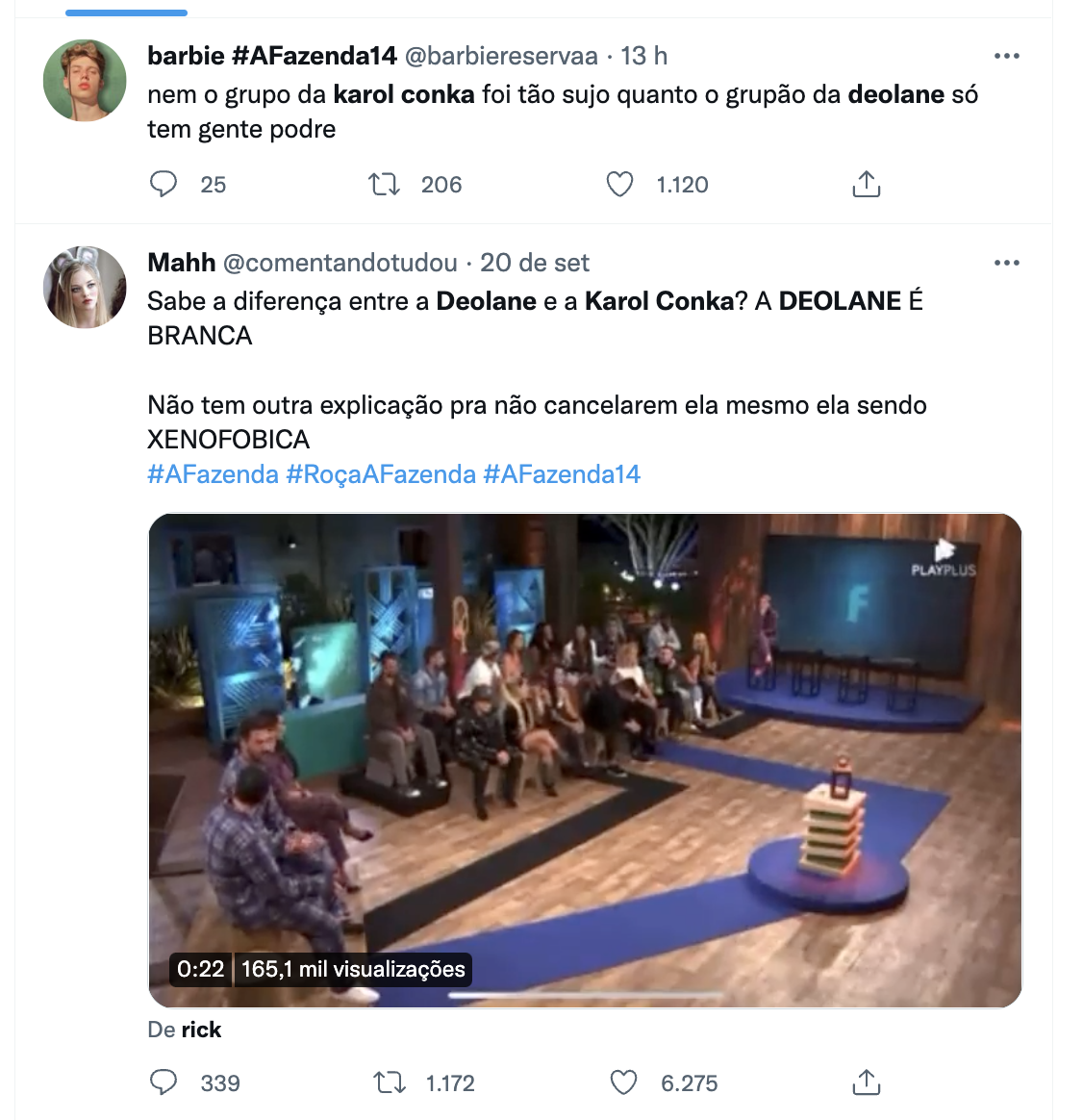Open overflow menu on Mahh's tweet
1083x1120 pixels.
[x=1006, y=263]
